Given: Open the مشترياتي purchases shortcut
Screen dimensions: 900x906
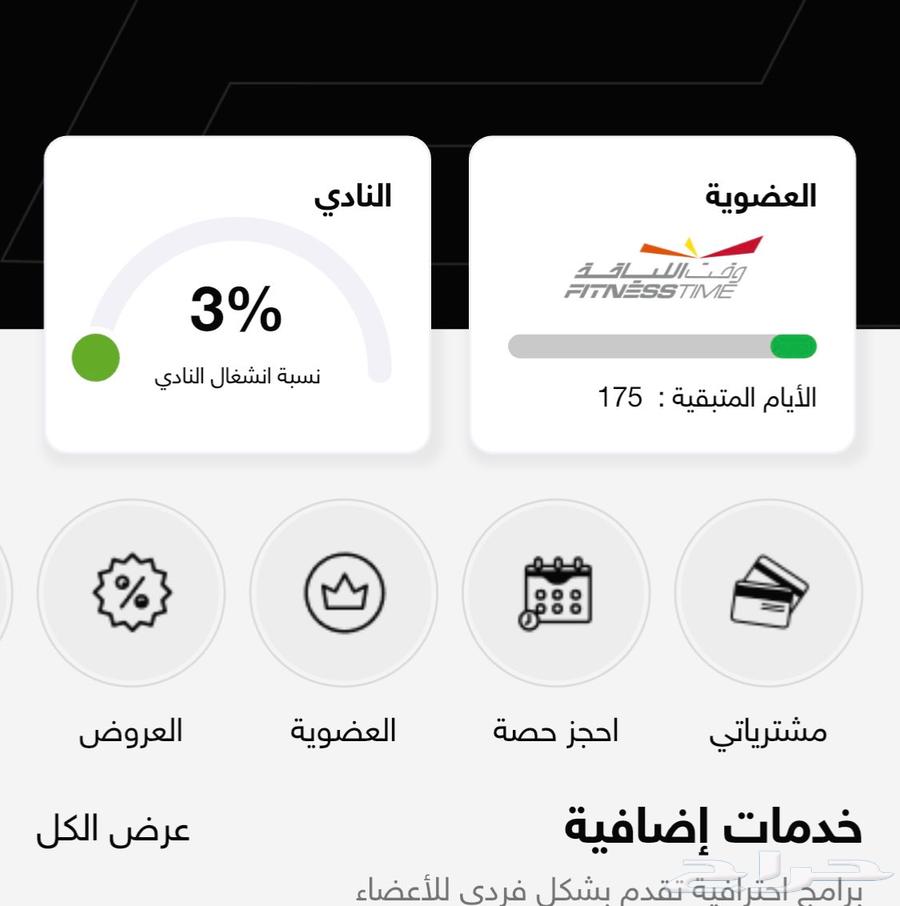Looking at the screenshot, I should 768,593.
